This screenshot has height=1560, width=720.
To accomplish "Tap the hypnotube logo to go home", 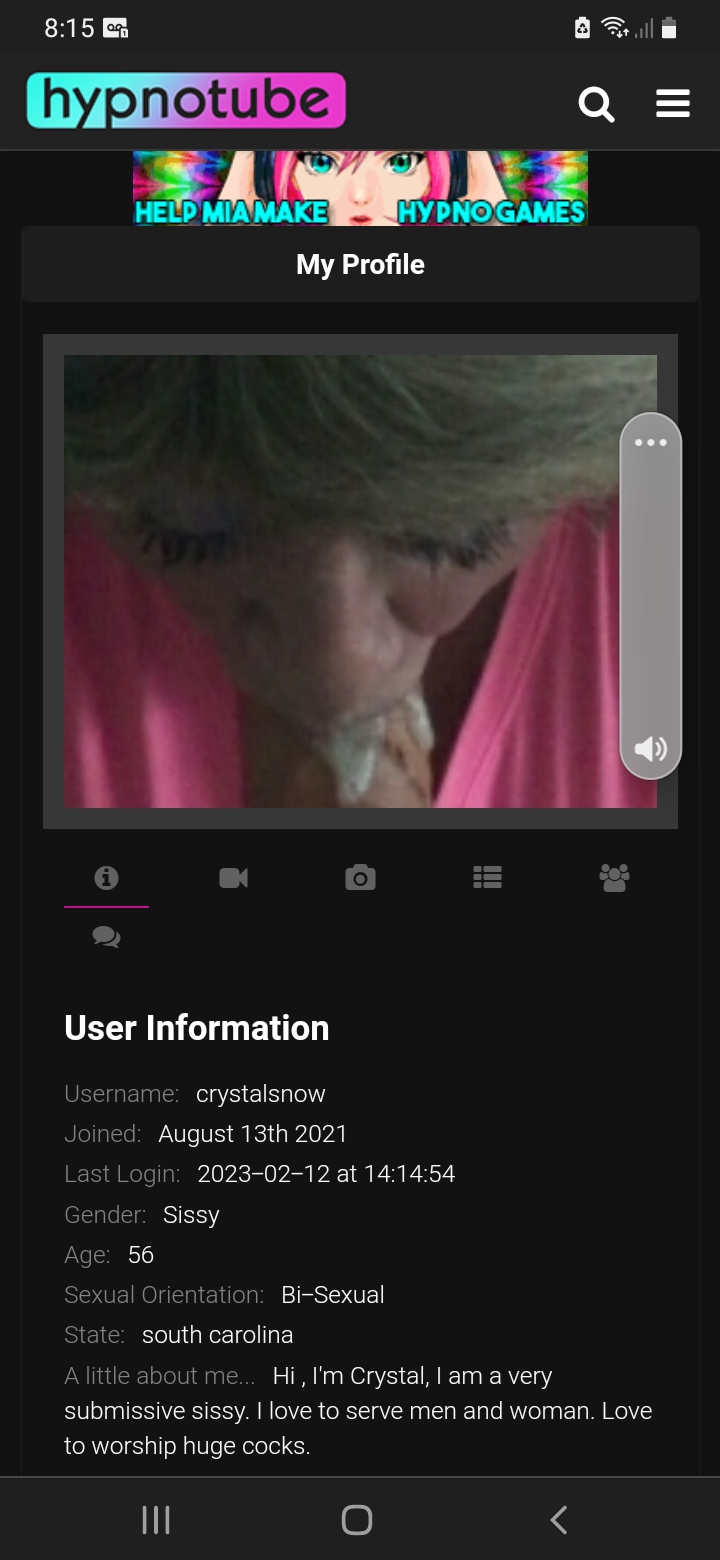I will click(x=186, y=101).
